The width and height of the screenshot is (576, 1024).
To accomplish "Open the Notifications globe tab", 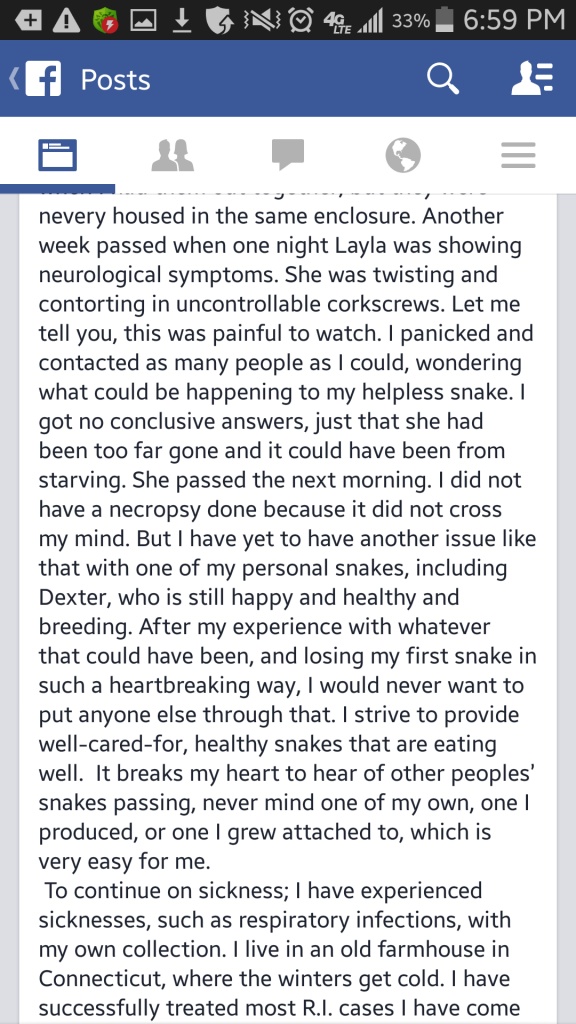I will click(403, 155).
